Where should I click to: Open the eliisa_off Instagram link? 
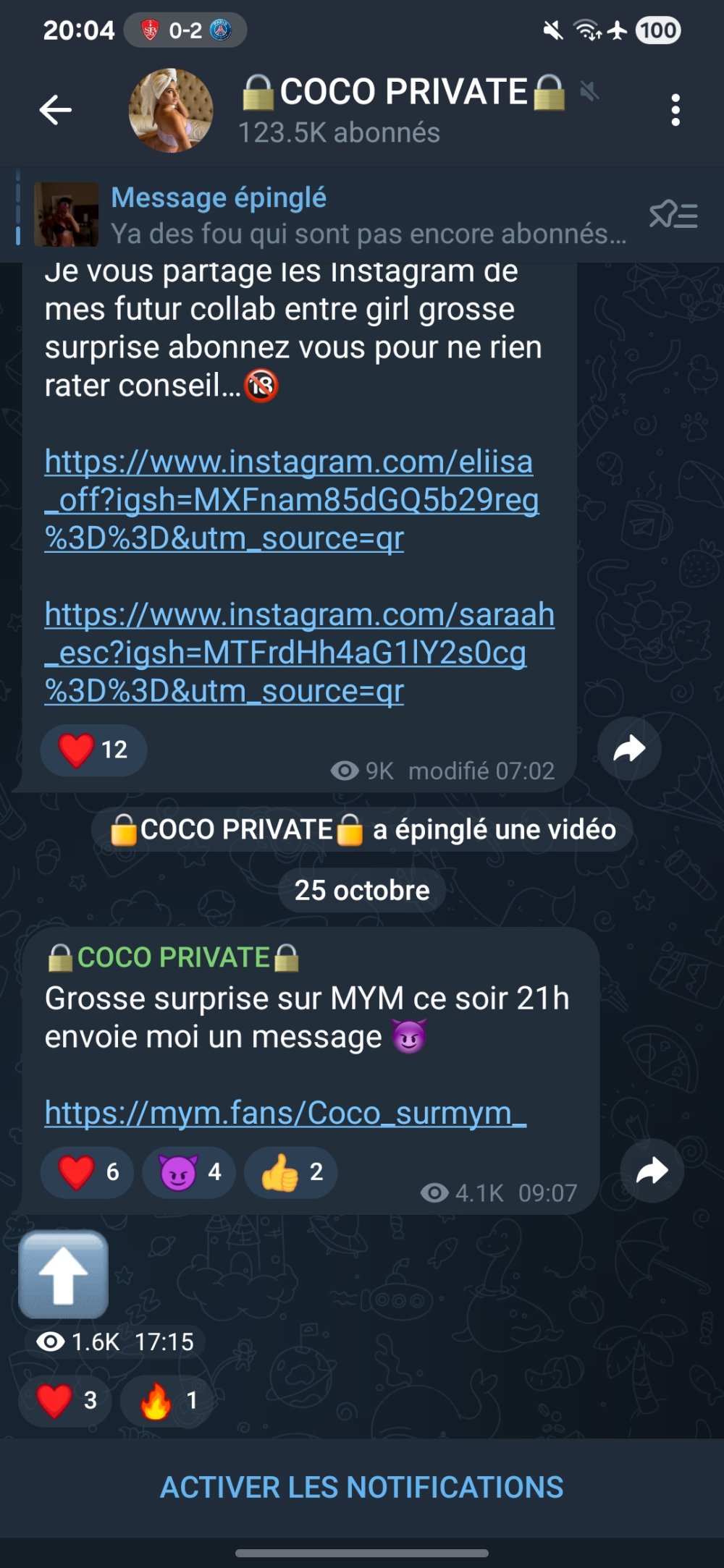click(x=290, y=499)
